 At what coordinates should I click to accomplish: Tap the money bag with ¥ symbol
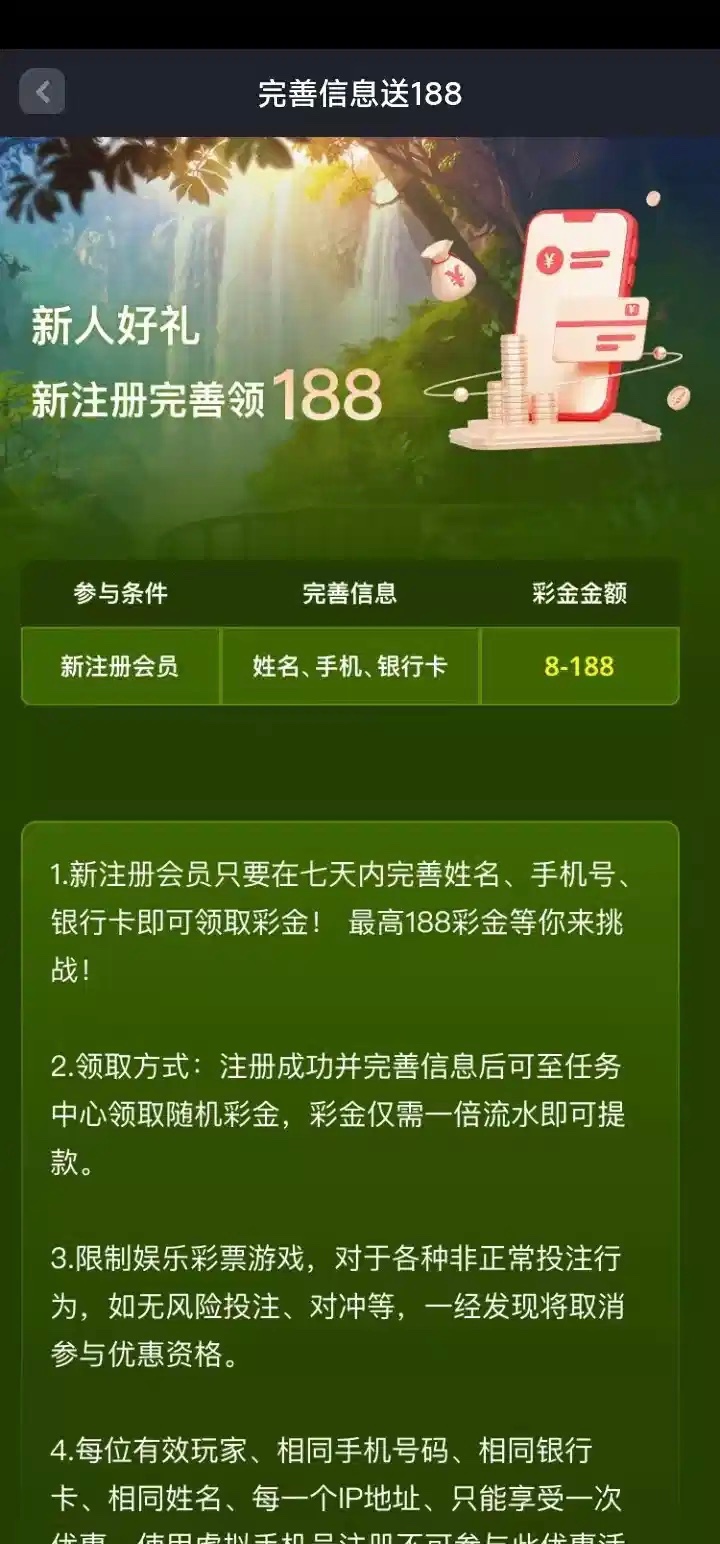[x=452, y=273]
